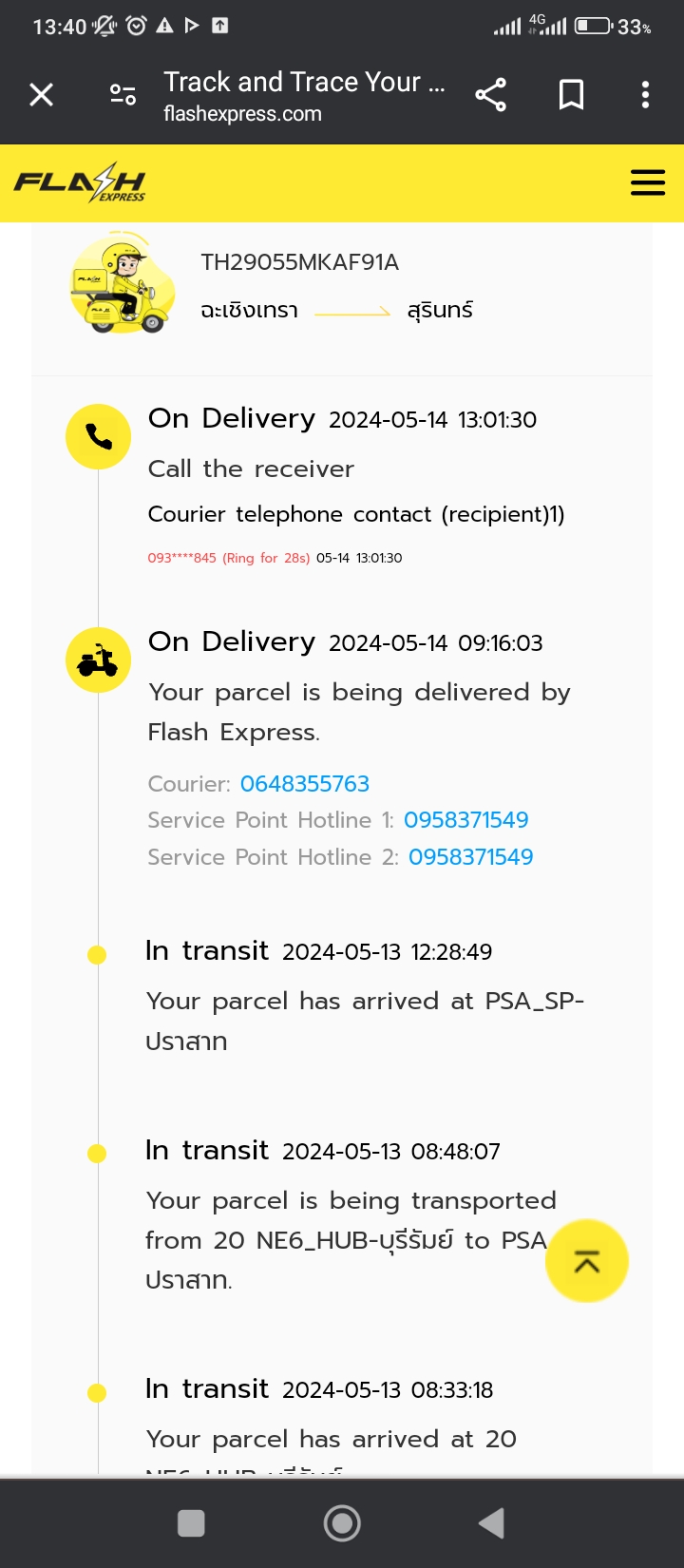Open site settings icon beside the URL
This screenshot has width=684, height=1568.
pos(123,95)
